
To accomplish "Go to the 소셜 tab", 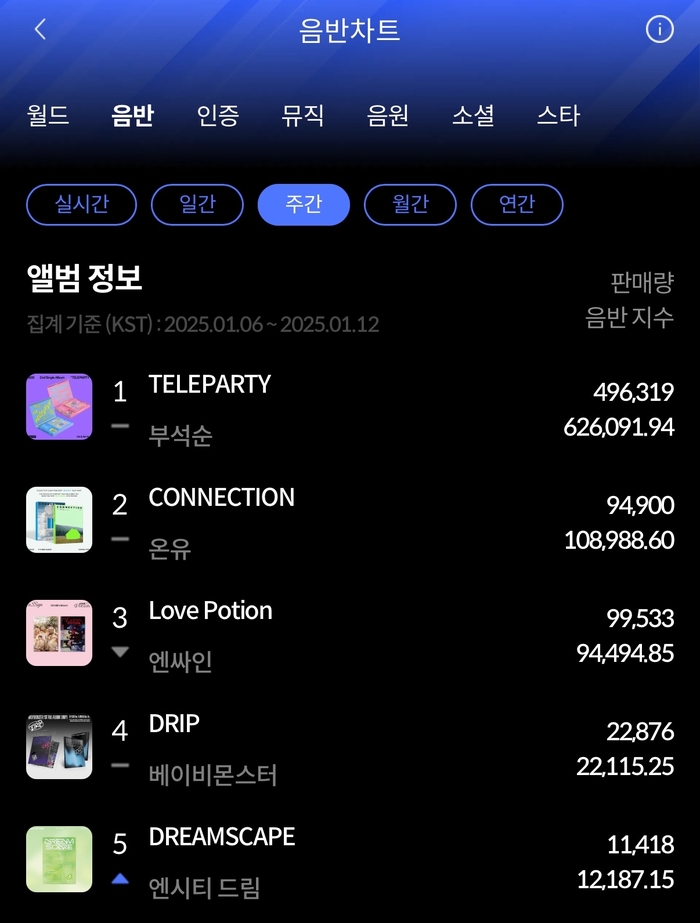I will coord(473,116).
